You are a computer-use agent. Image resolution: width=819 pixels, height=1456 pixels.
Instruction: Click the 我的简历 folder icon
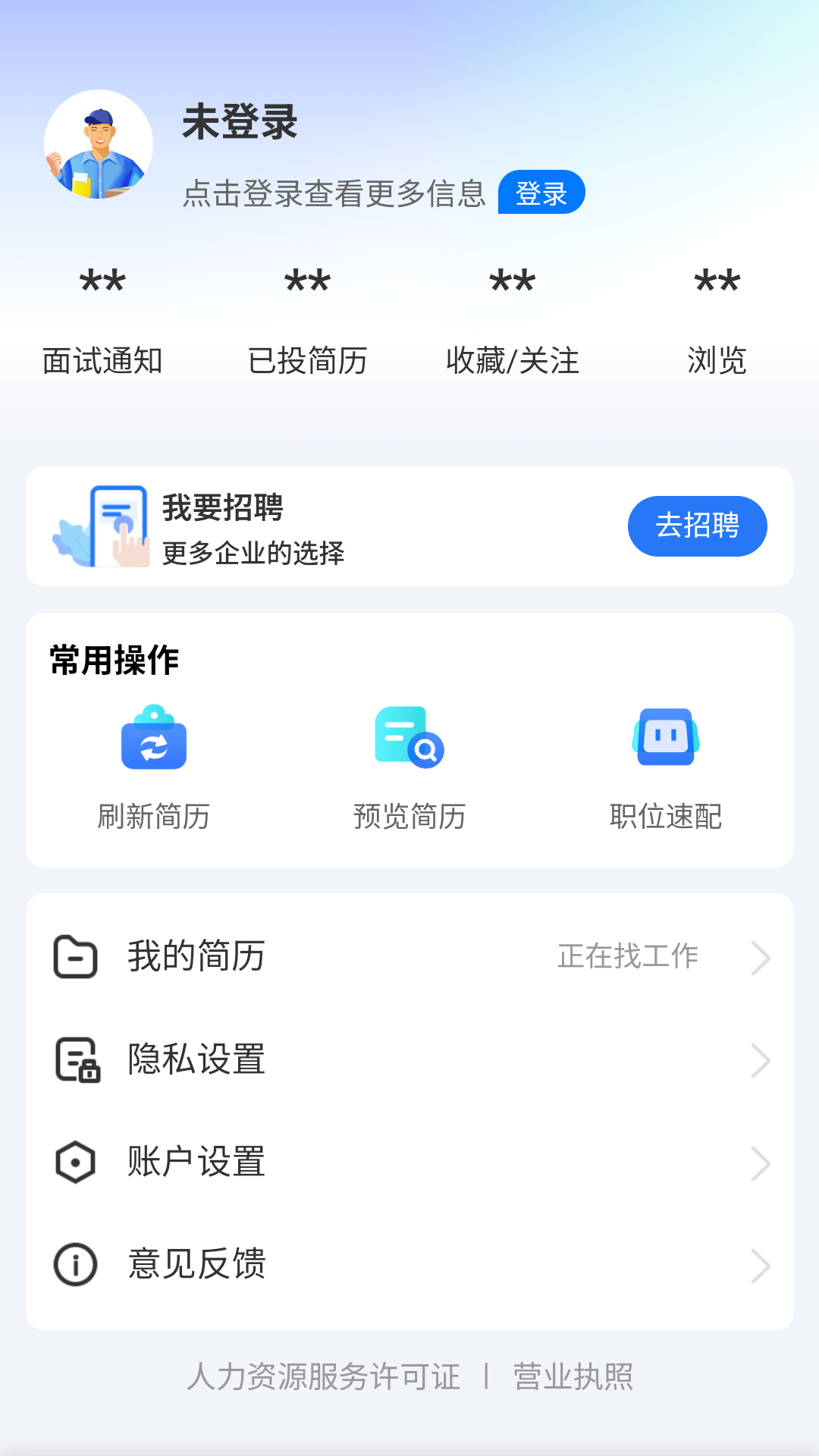(x=74, y=957)
